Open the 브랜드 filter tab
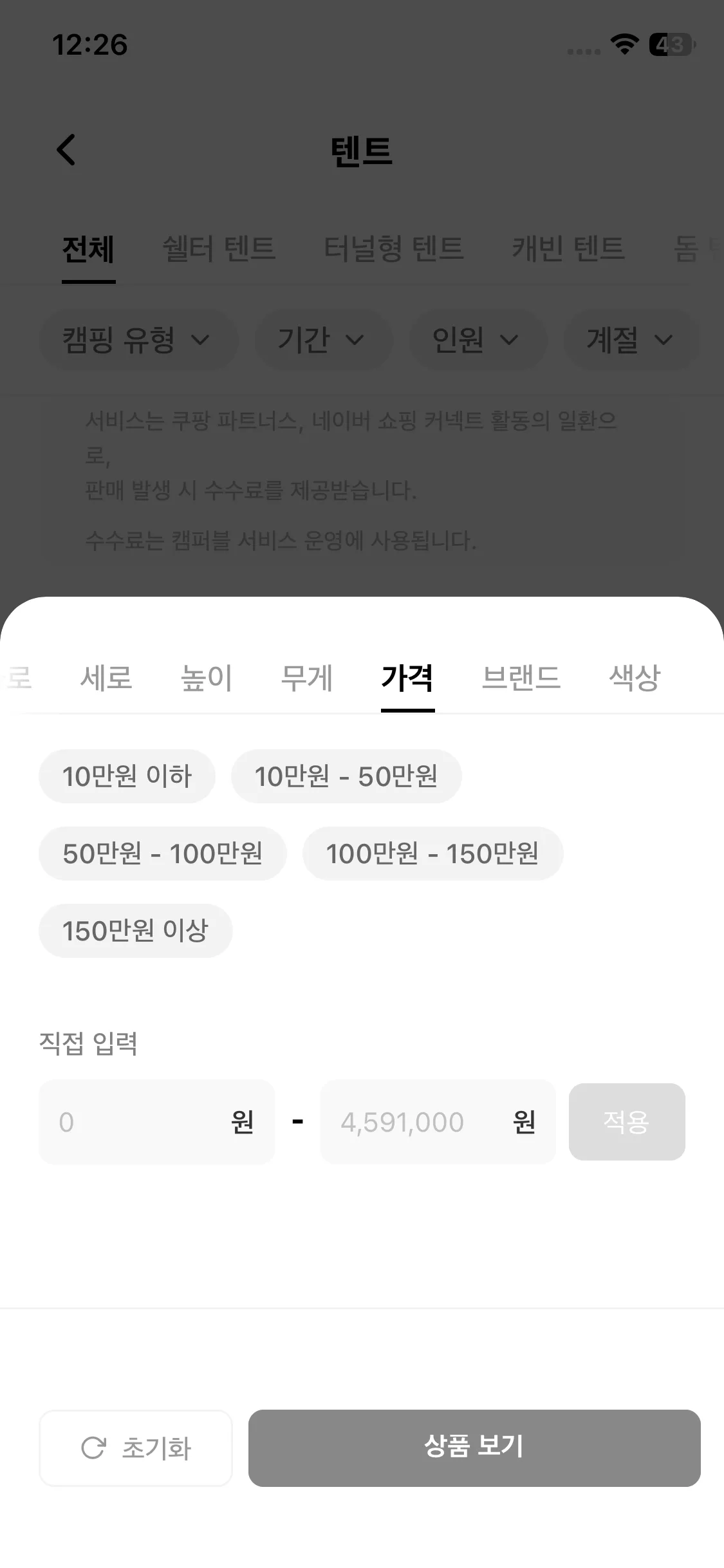Screen dimensions: 724x1568 tap(521, 678)
